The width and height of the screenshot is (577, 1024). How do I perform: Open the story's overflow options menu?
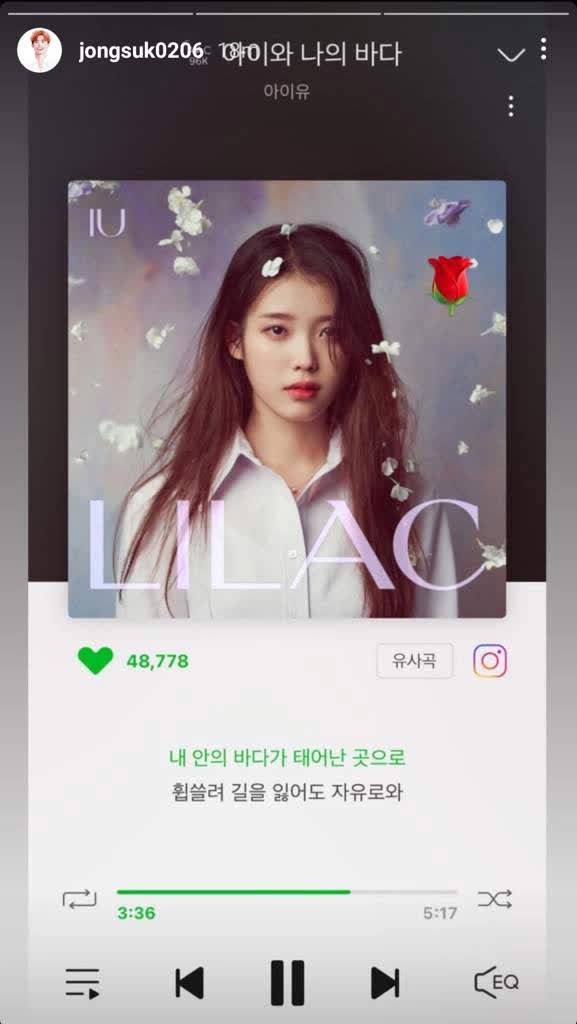[x=543, y=49]
